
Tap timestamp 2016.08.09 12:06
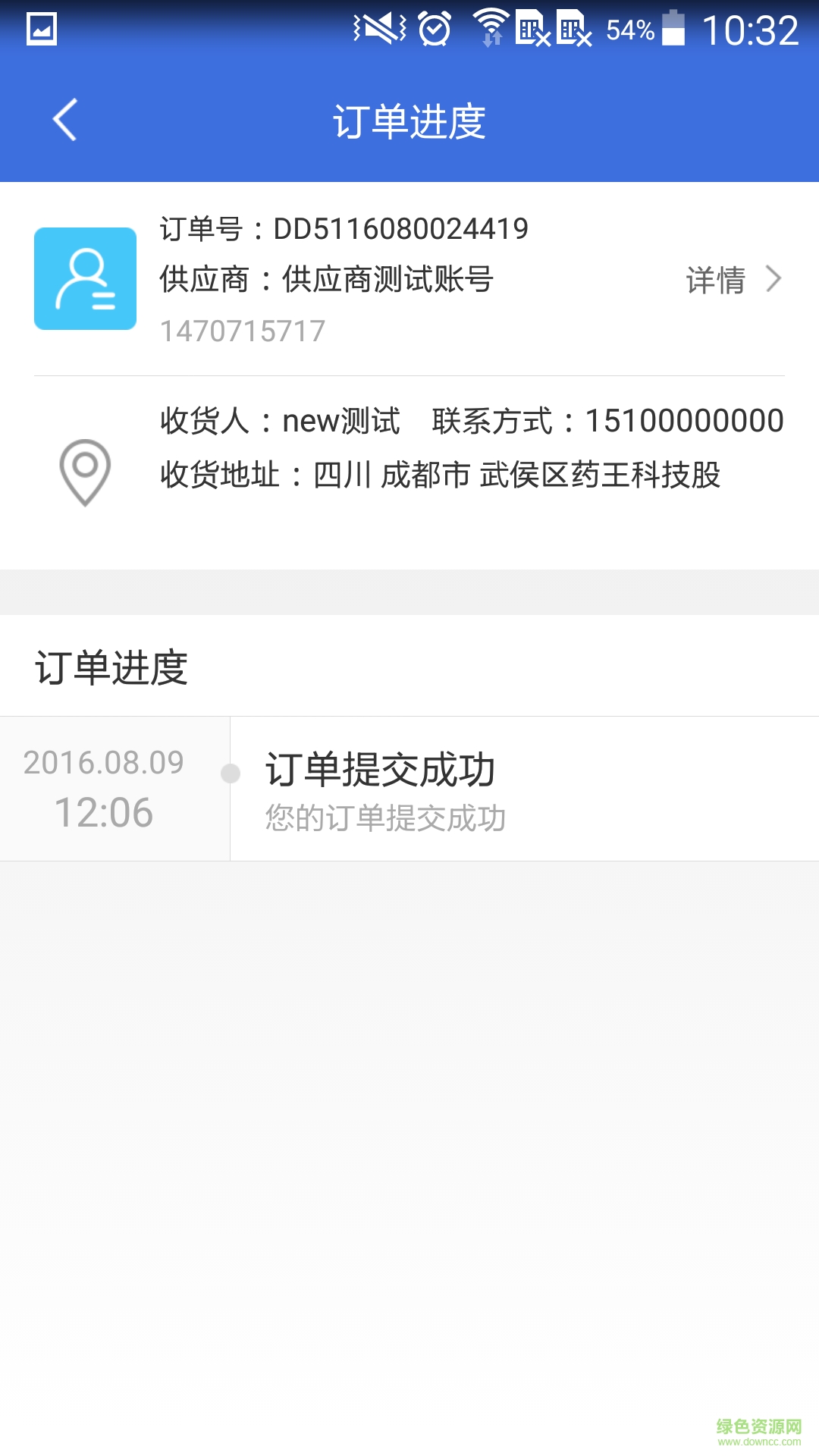[102, 789]
